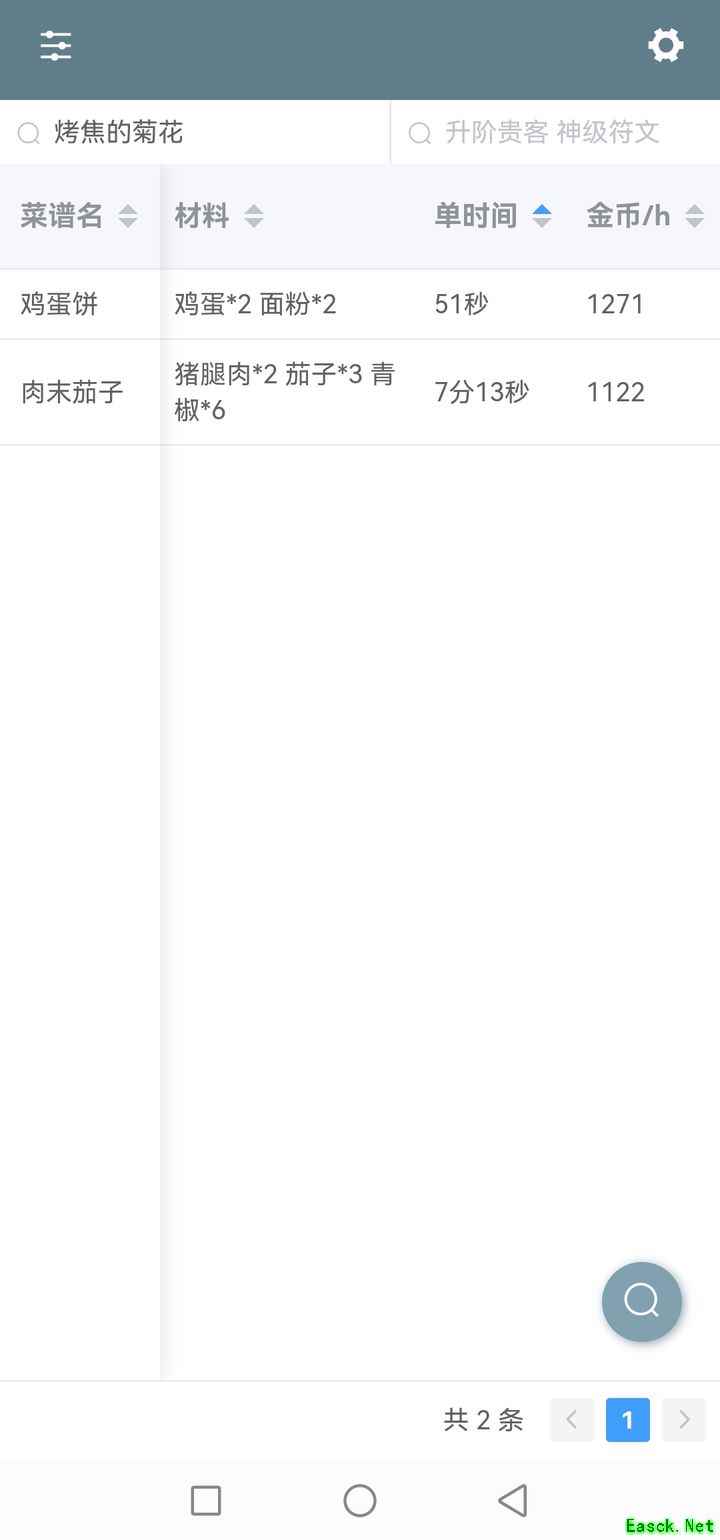This screenshot has height=1540, width=720.
Task: Tap the floating search button
Action: 642,1301
